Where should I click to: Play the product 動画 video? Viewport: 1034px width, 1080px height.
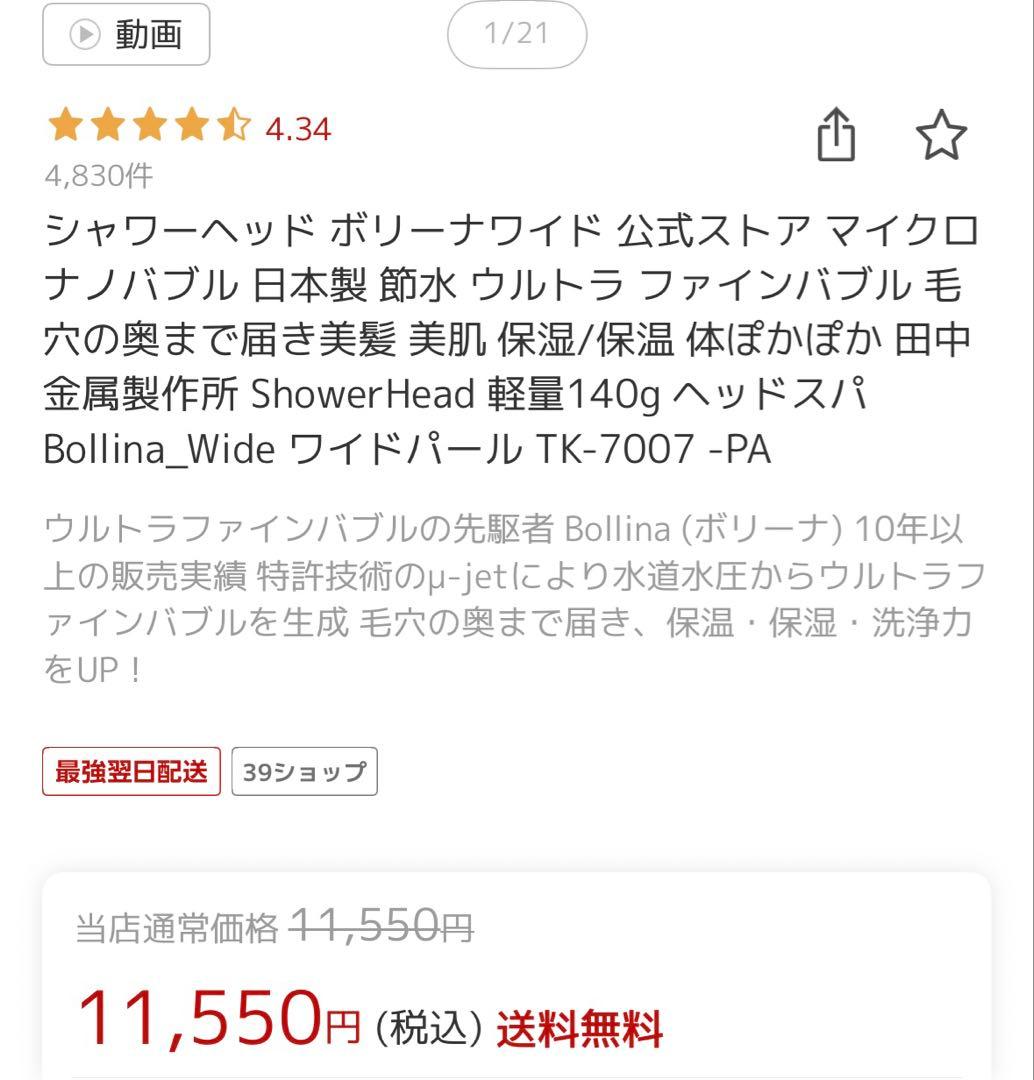[x=126, y=35]
